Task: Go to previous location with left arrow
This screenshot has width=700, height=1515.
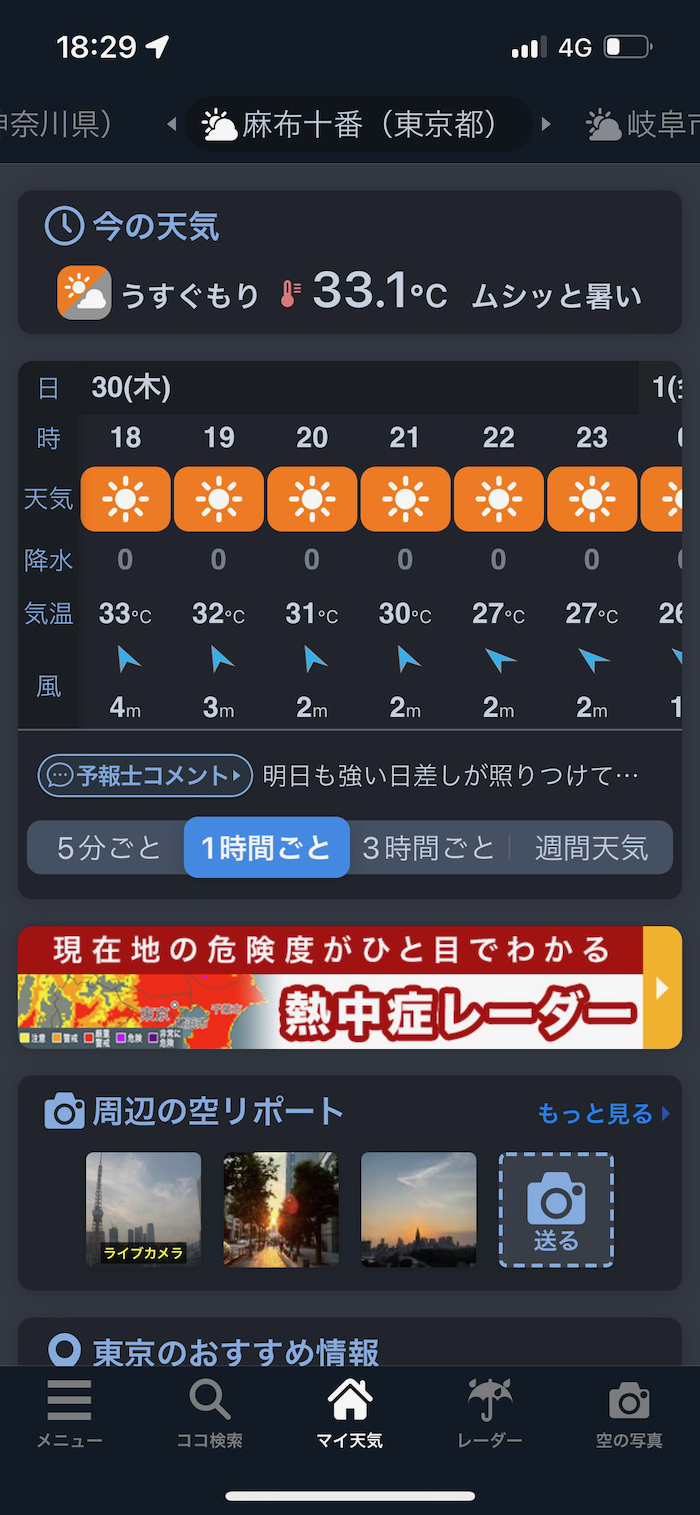Action: (x=171, y=125)
